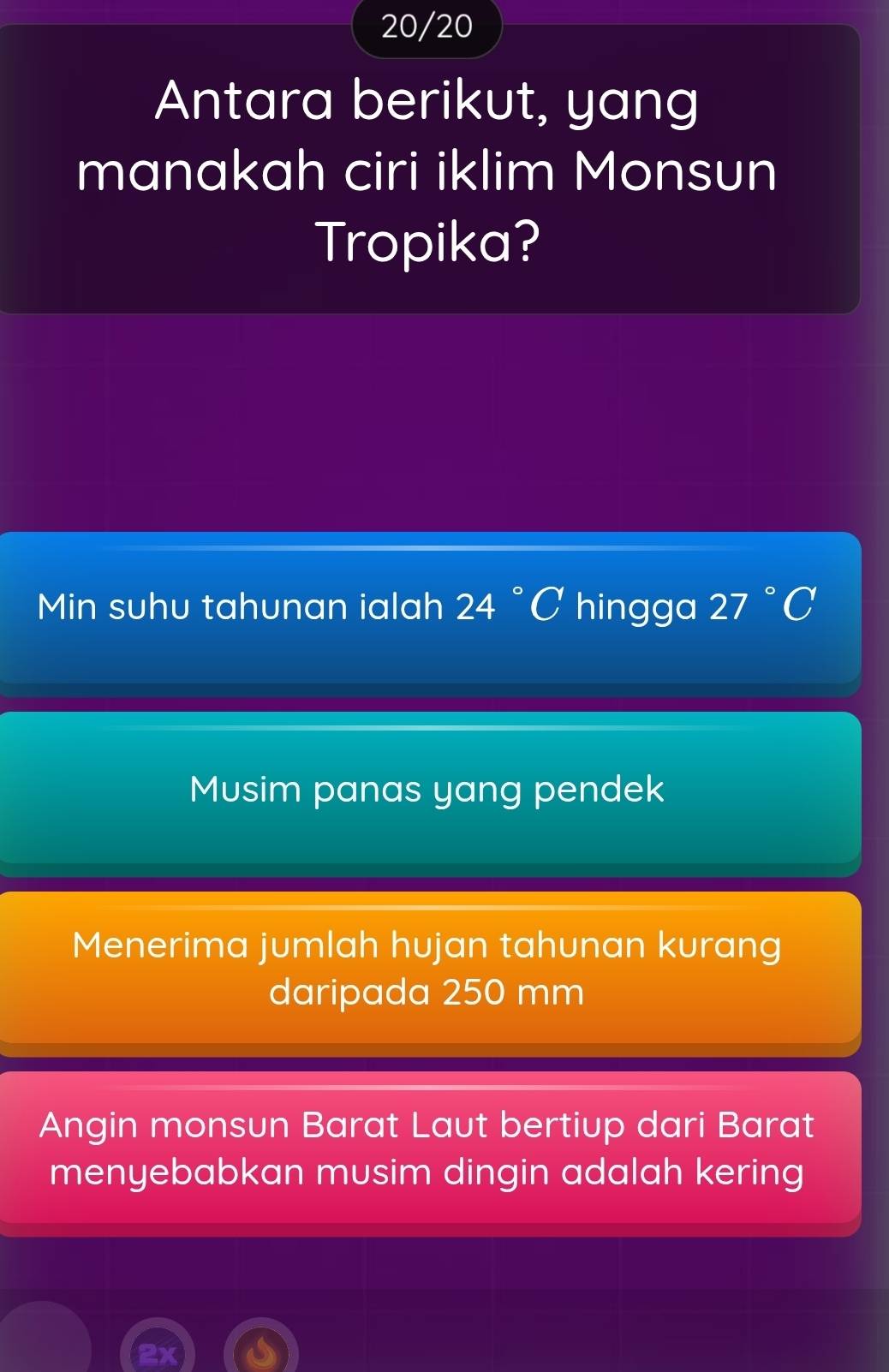Image resolution: width=889 pixels, height=1372 pixels.
Task: Select answer 'Min suhu tahunan ialah 24°C hingga 27°C'
Action: (428, 607)
